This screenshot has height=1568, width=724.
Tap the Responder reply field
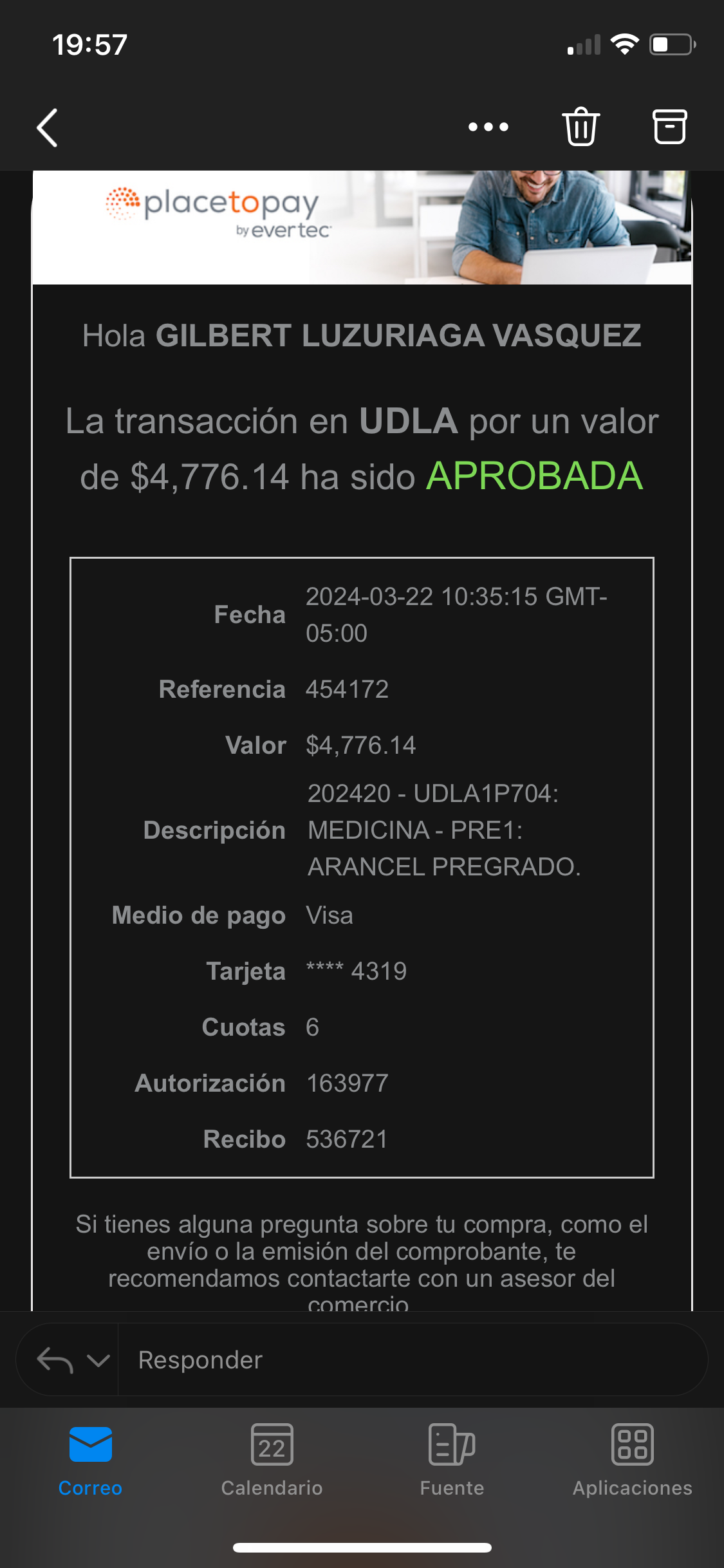point(412,1359)
